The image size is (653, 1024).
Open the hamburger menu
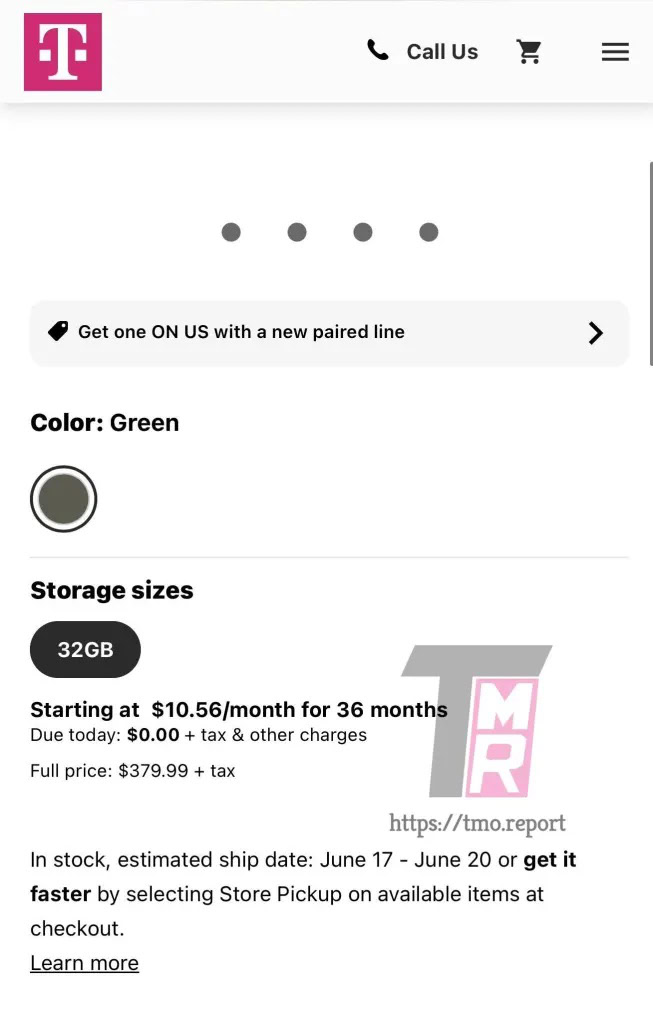[615, 52]
